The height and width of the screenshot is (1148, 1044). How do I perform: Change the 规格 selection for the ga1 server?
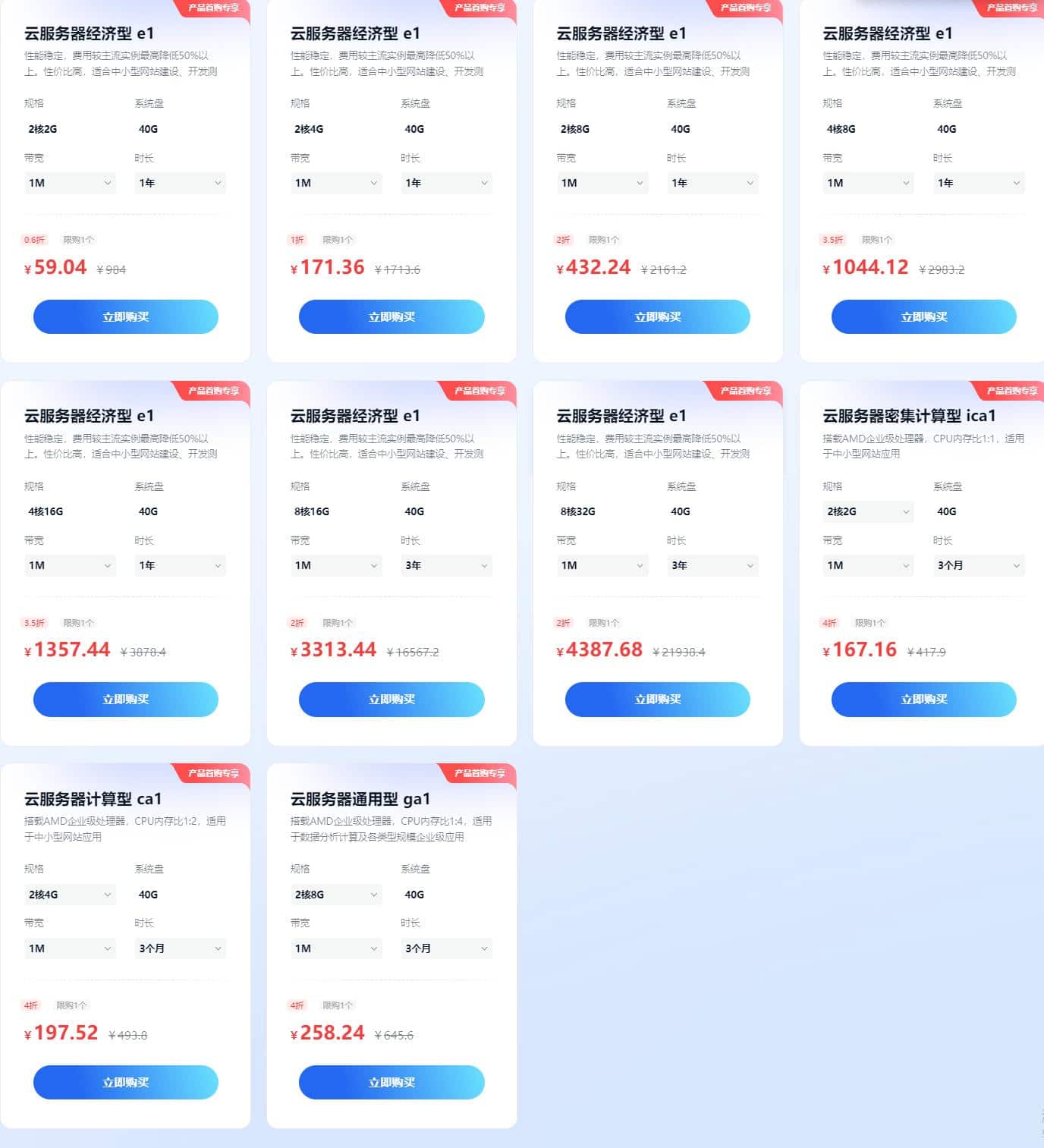click(x=336, y=895)
